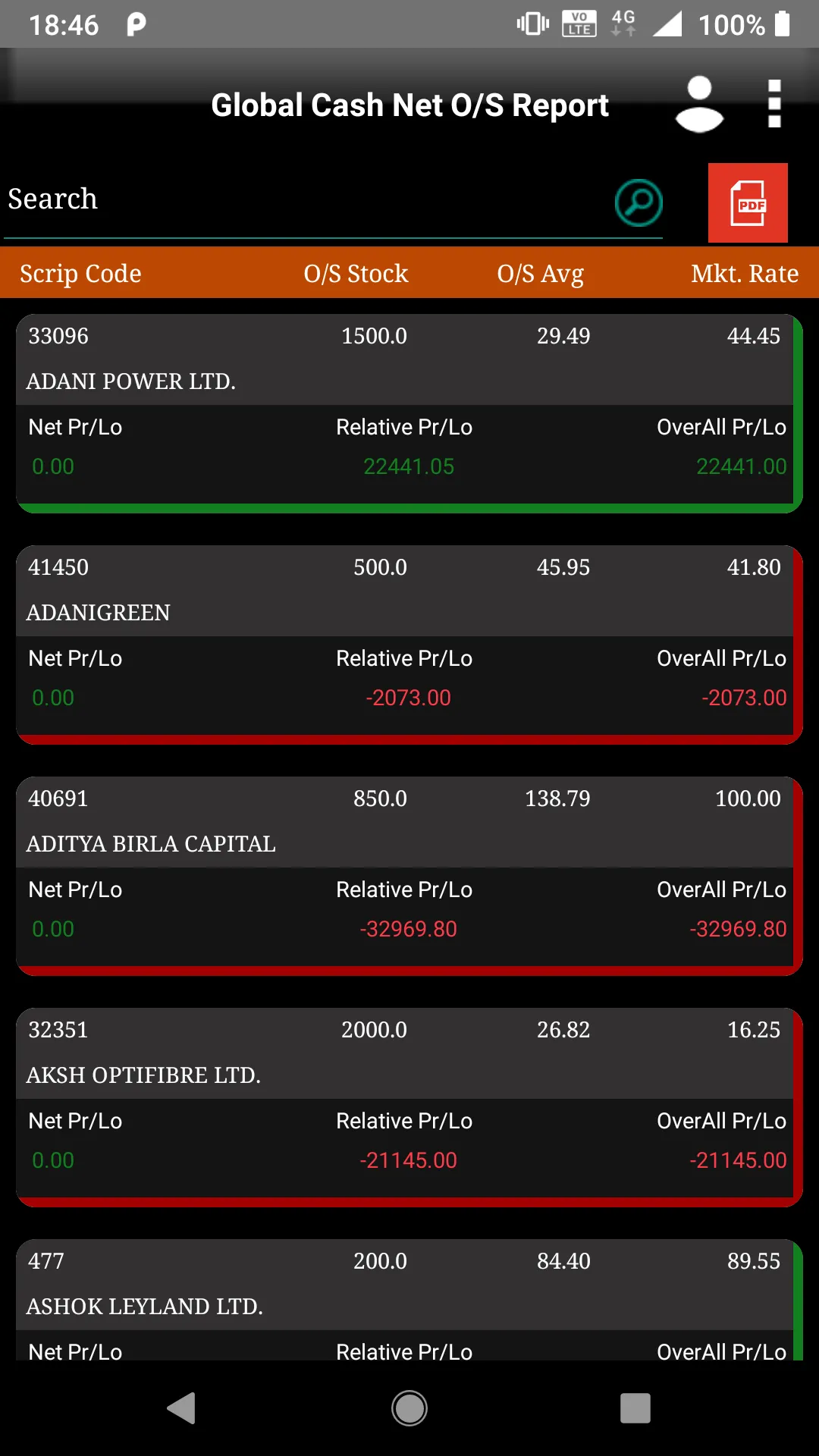Tap the Android home button icon

tap(409, 1408)
